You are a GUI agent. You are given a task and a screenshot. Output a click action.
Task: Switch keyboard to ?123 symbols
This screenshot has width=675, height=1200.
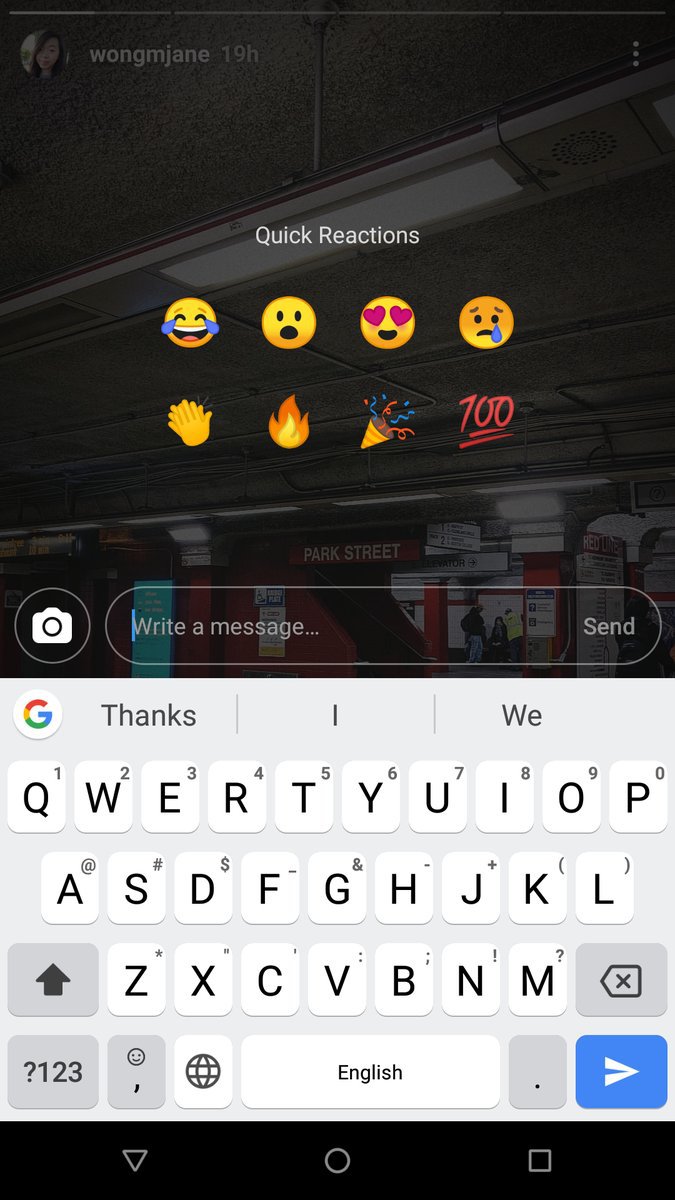coord(53,1072)
